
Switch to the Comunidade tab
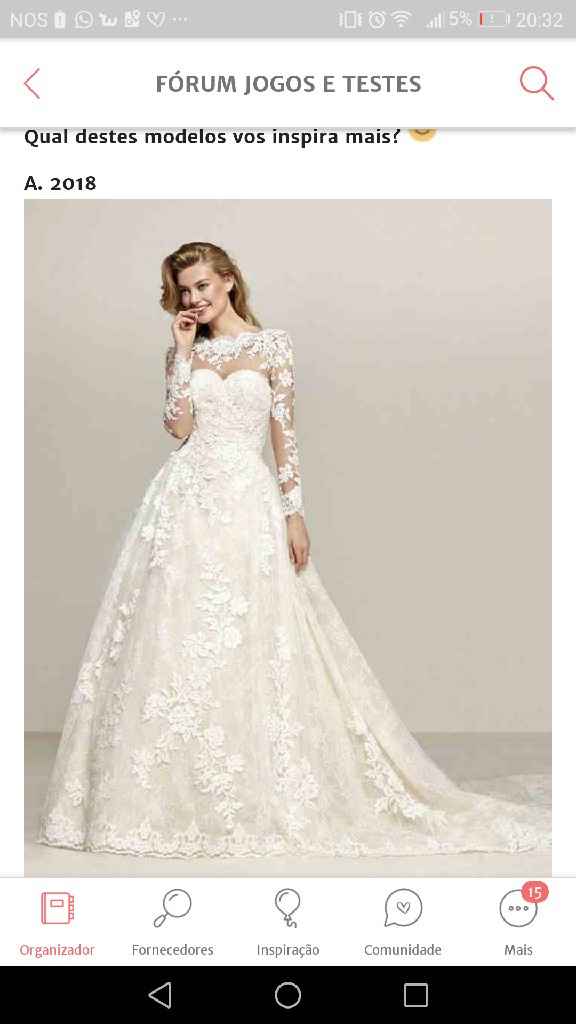tap(403, 923)
